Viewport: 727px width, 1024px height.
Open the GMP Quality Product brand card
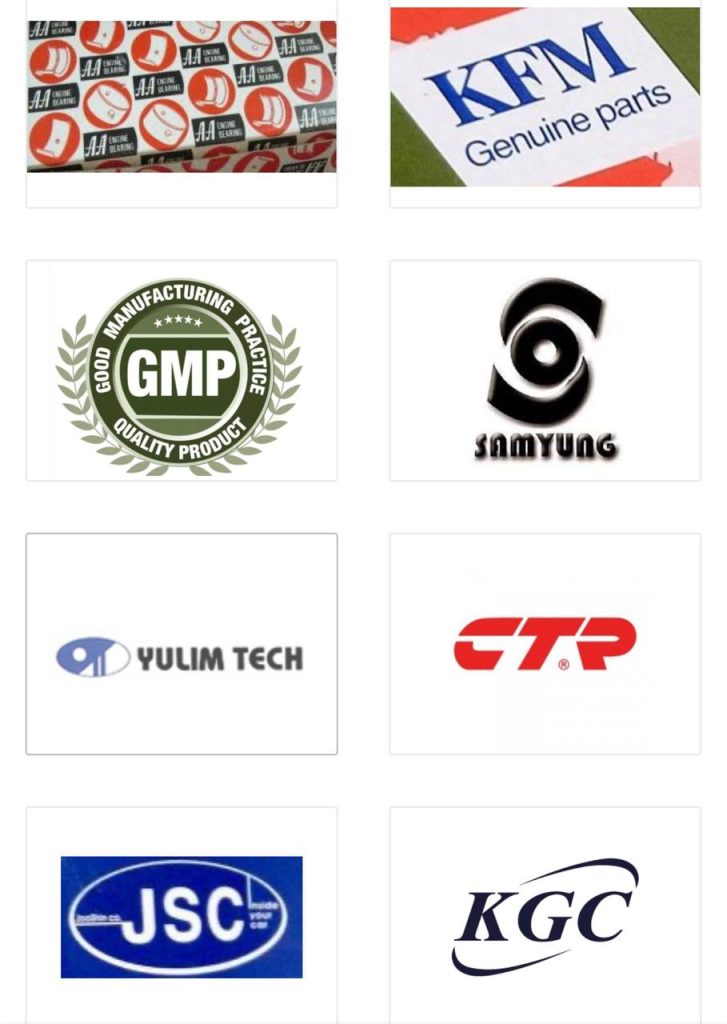pos(181,371)
